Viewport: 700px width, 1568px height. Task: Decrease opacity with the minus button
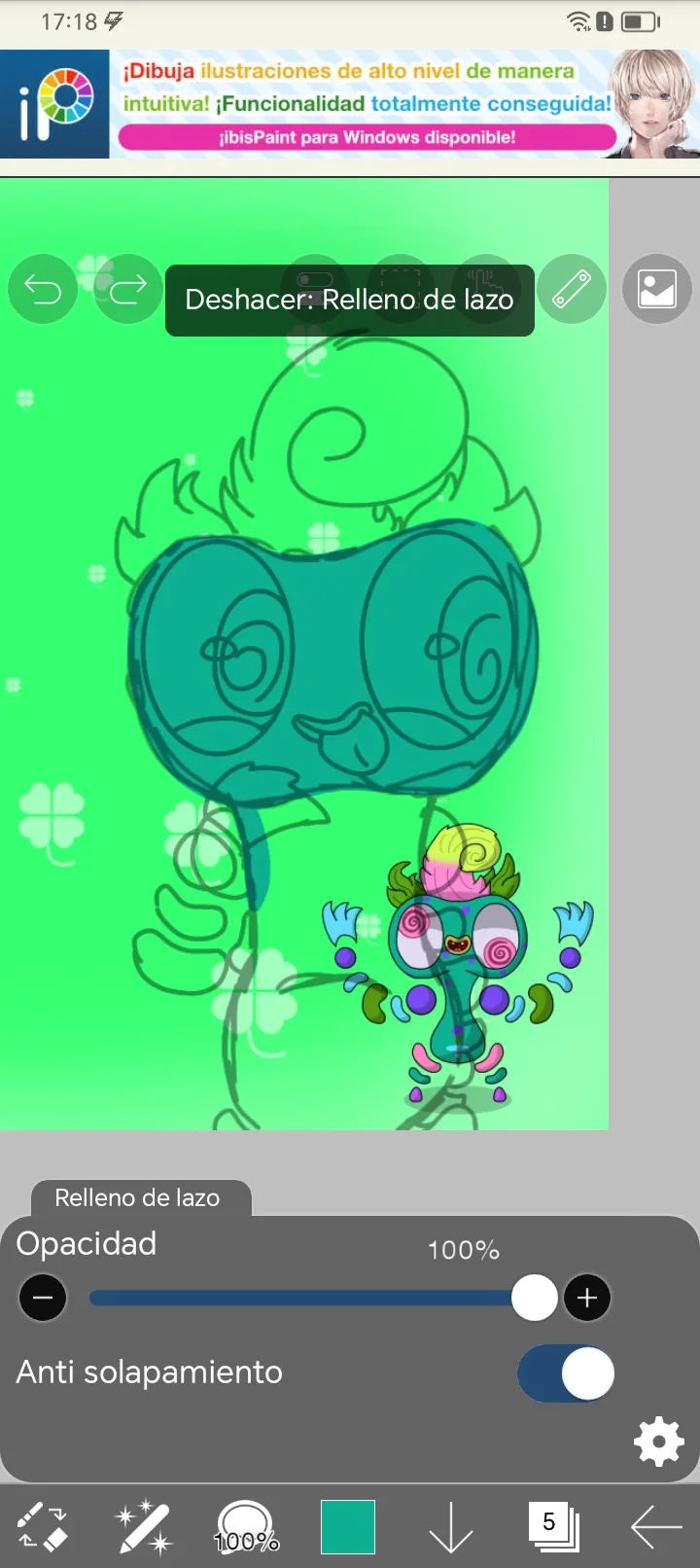coord(43,1298)
